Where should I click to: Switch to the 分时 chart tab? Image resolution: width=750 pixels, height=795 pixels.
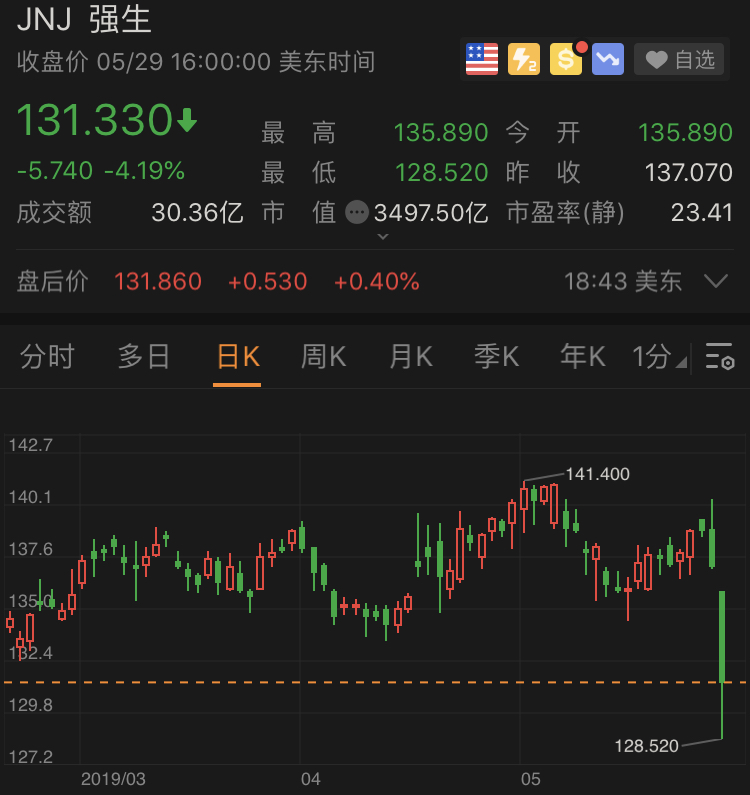click(45, 357)
